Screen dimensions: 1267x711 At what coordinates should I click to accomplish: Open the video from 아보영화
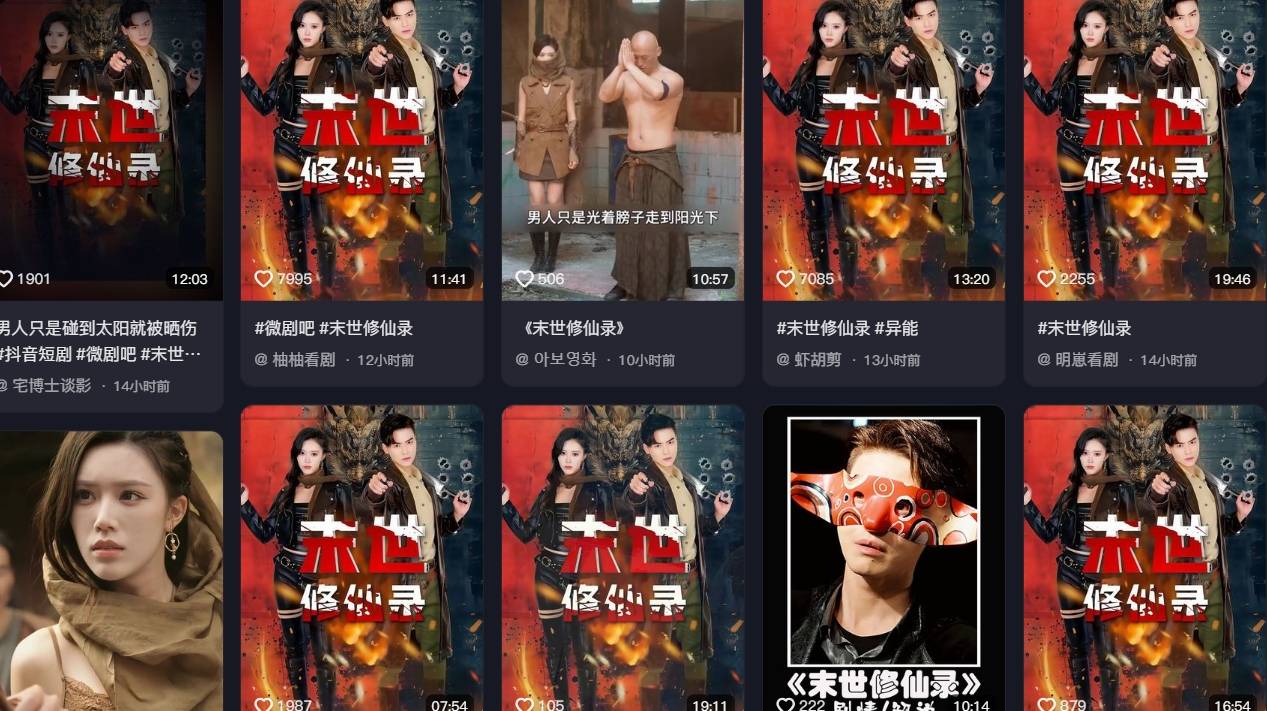[x=622, y=150]
